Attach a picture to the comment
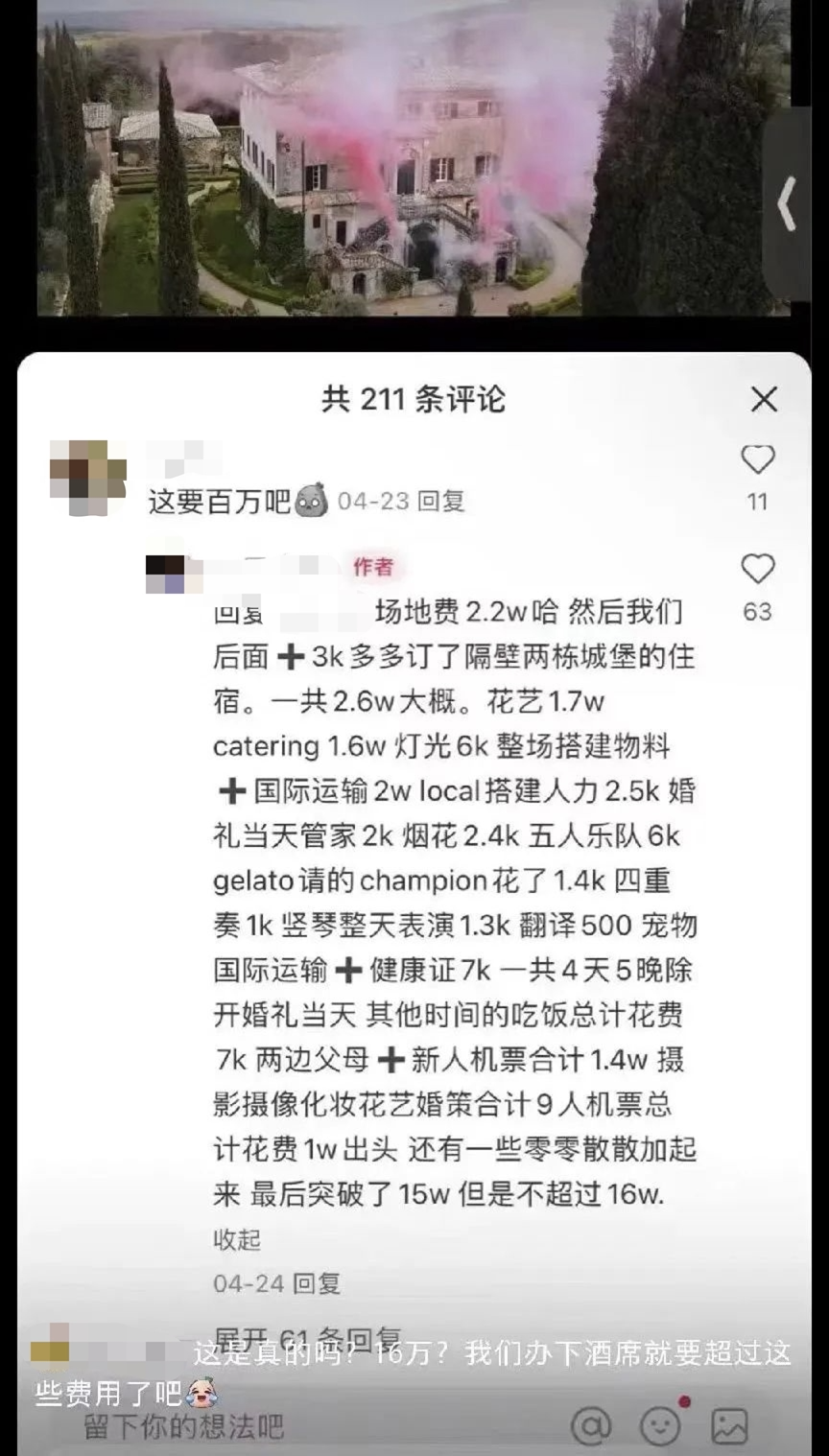829x1456 pixels. [x=729, y=1426]
